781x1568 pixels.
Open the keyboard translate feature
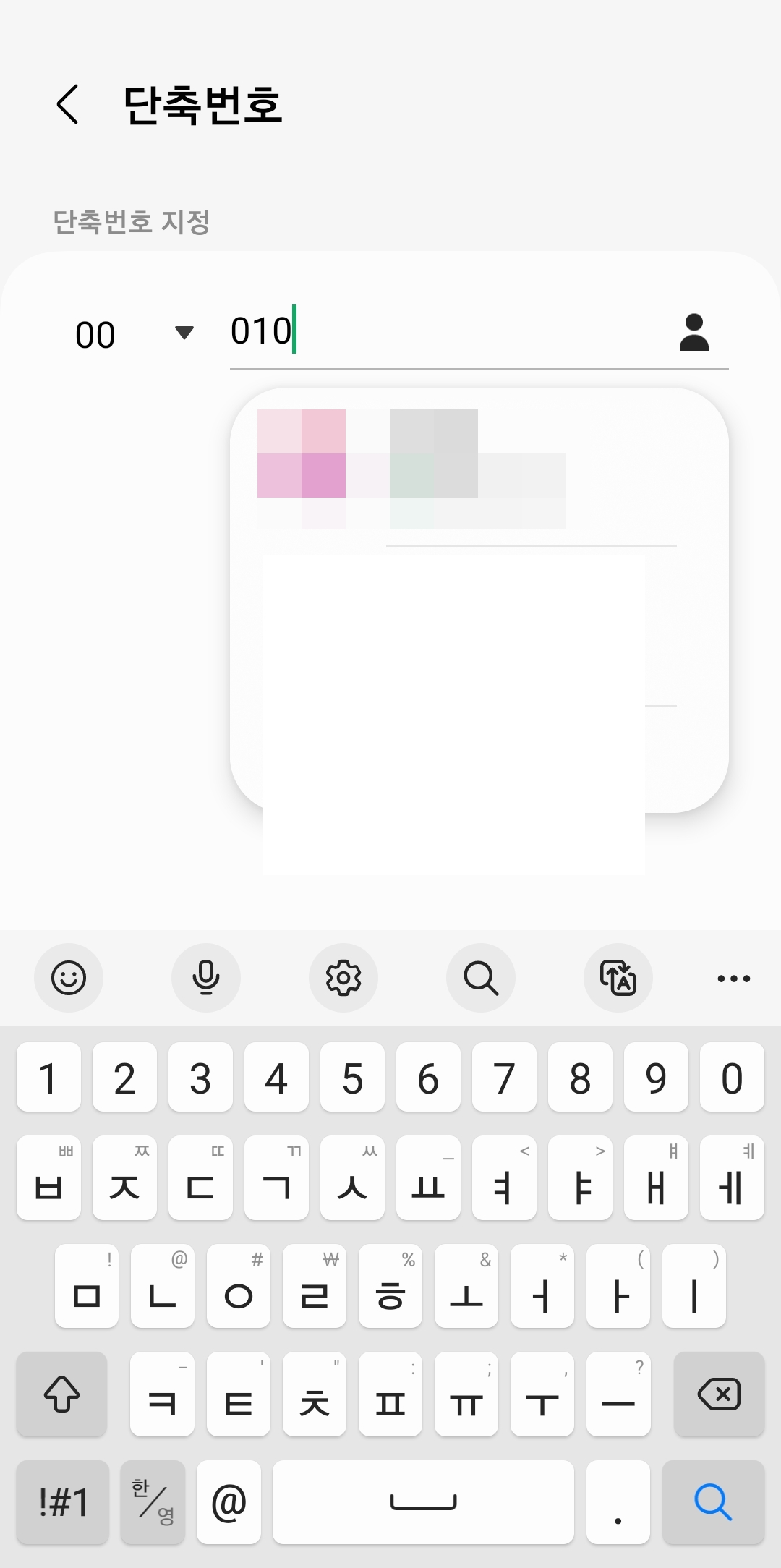click(618, 978)
